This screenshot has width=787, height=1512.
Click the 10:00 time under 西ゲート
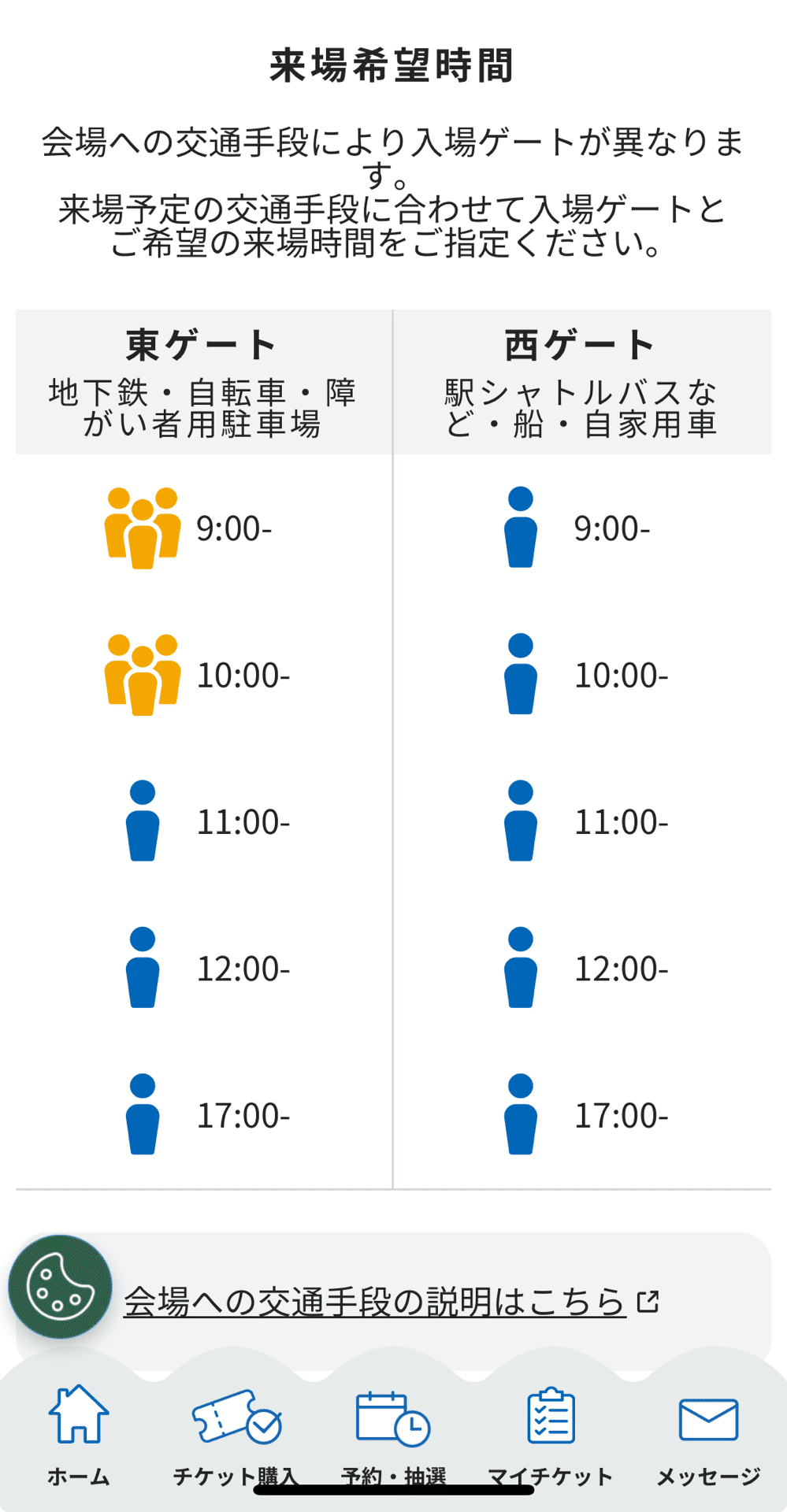click(622, 675)
